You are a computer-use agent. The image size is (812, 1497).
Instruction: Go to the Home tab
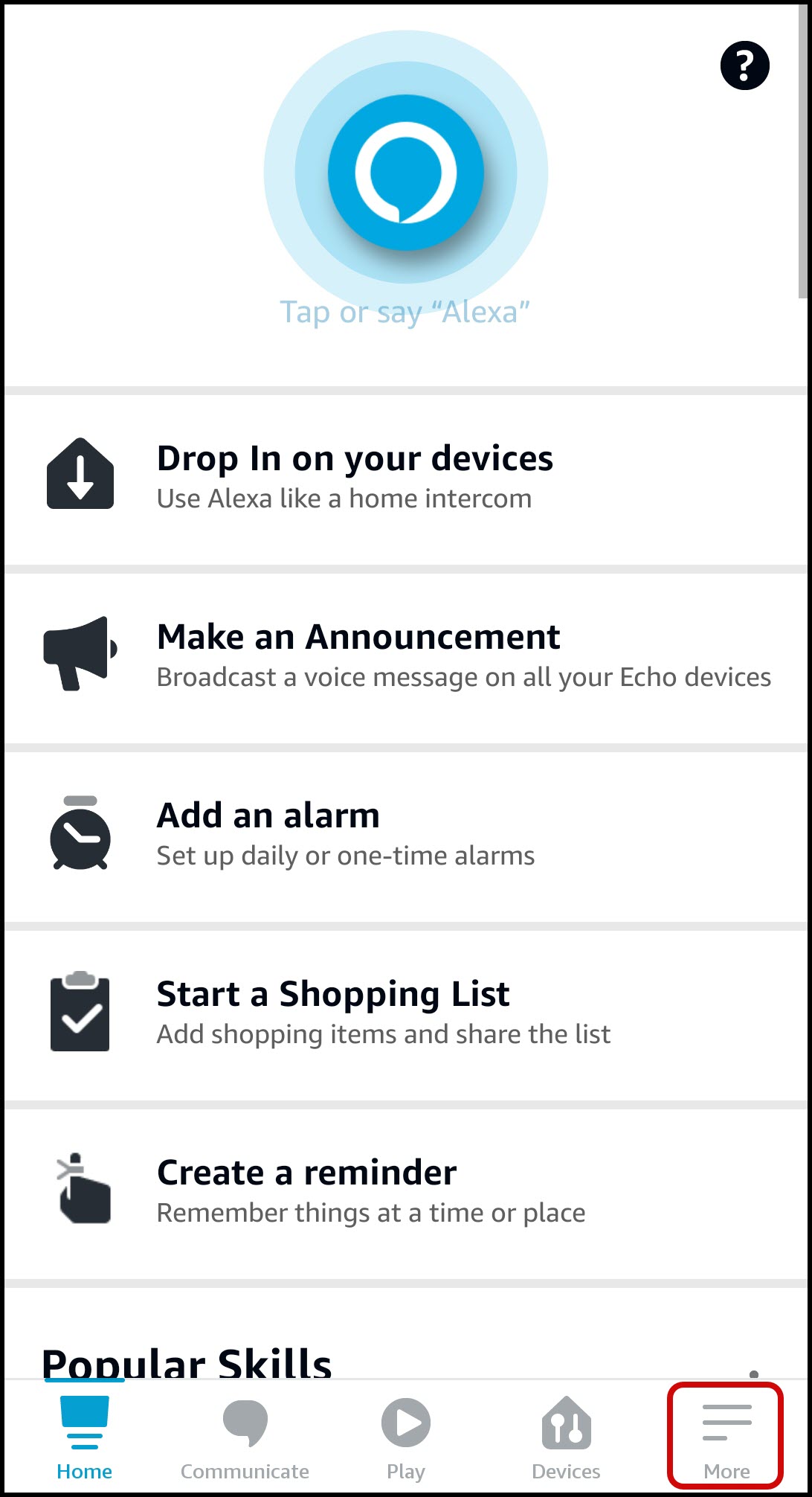click(84, 1437)
